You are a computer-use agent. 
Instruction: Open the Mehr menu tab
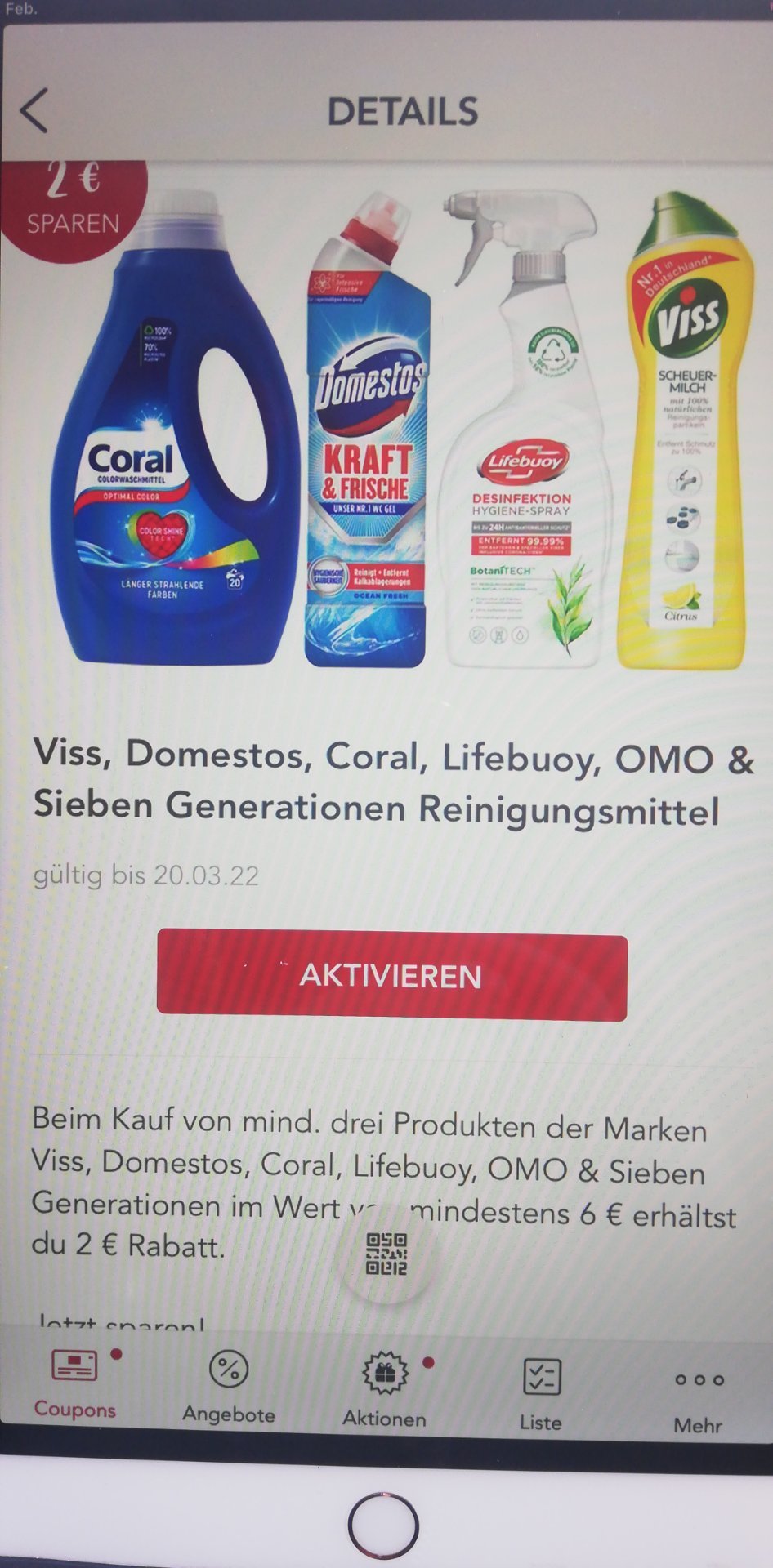tap(699, 1399)
